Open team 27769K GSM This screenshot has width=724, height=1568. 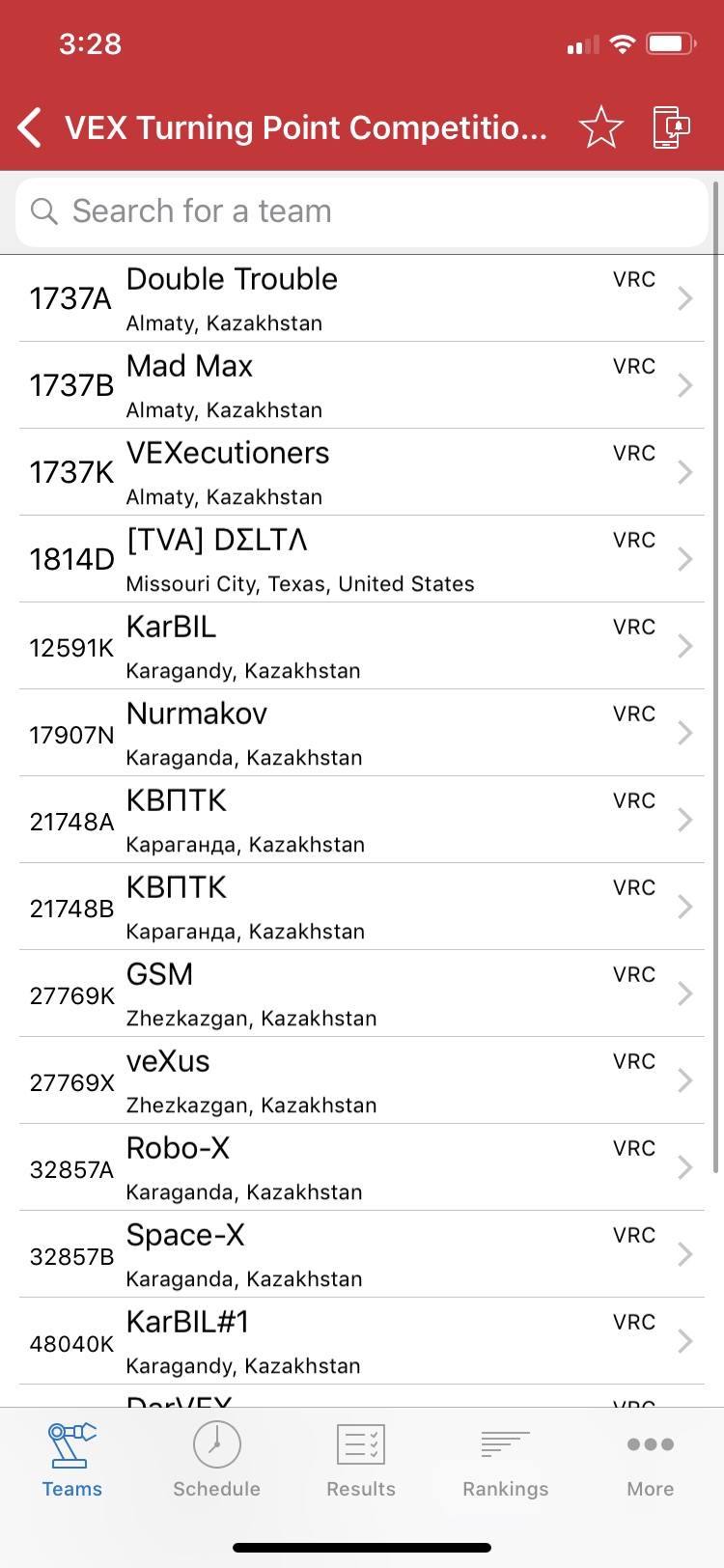point(362,994)
